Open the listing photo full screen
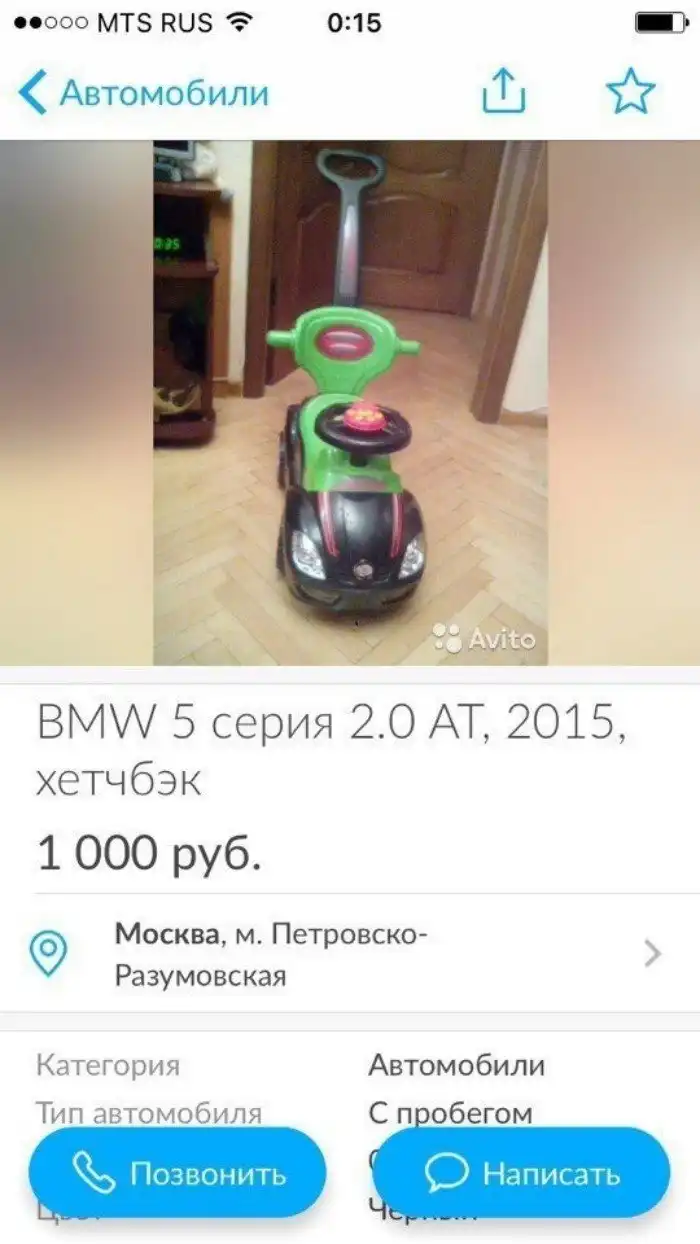The width and height of the screenshot is (700, 1244). (350, 402)
